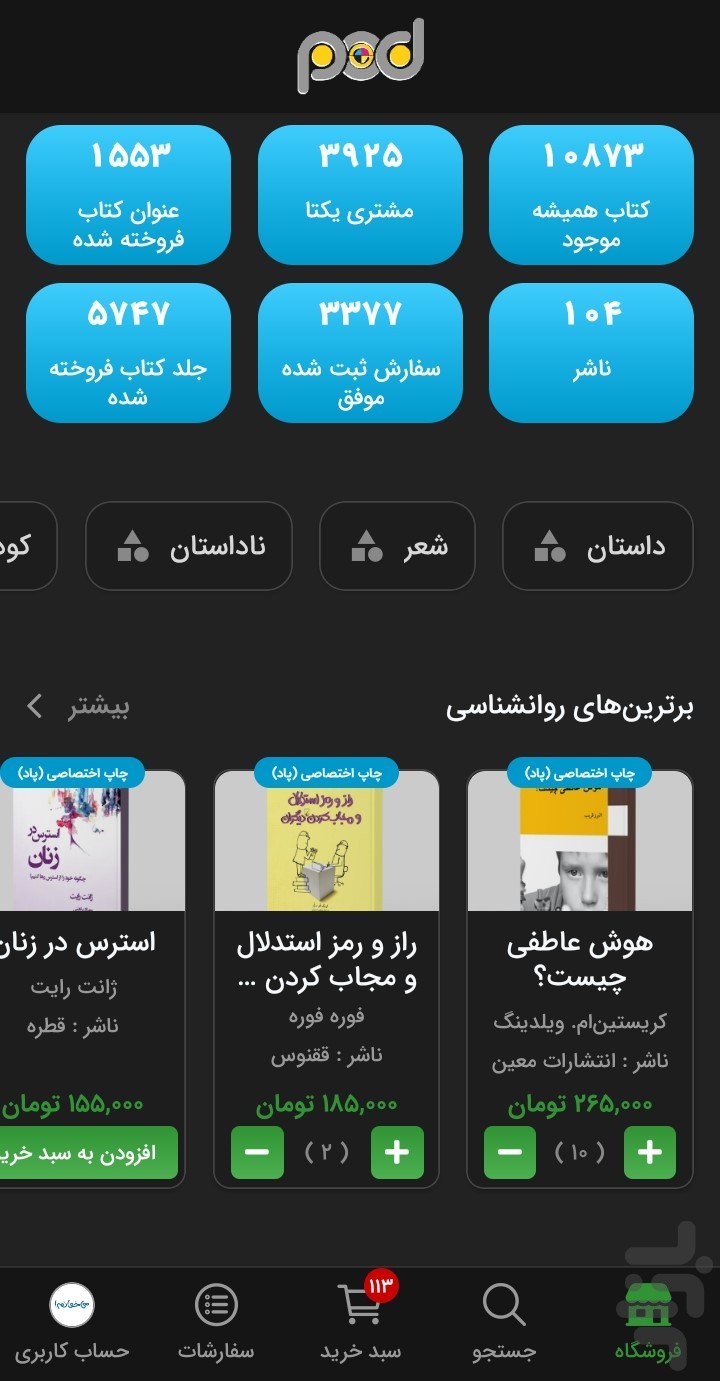
Task: Decrease quantity of هوش عاطفی چیست؟
Action: click(x=510, y=1152)
